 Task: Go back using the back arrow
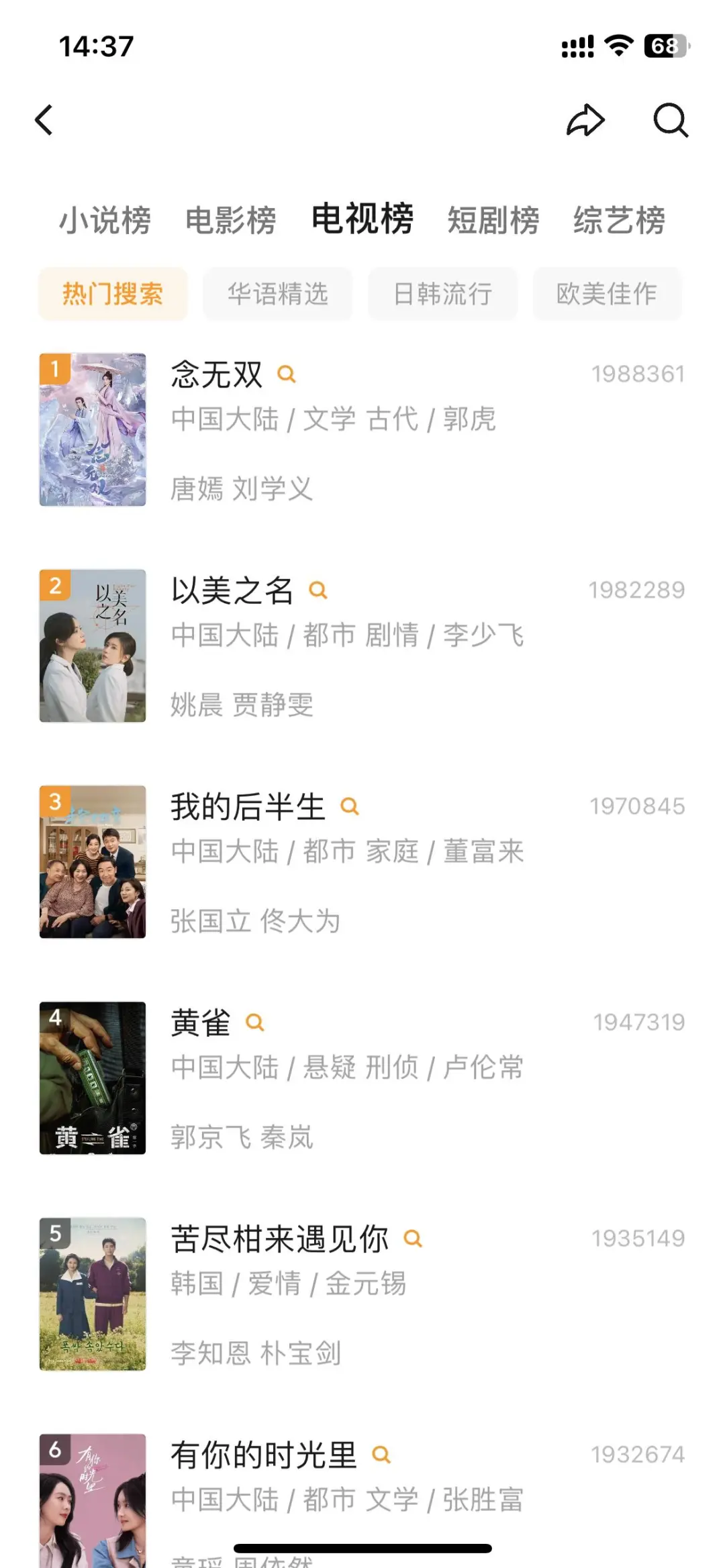44,120
